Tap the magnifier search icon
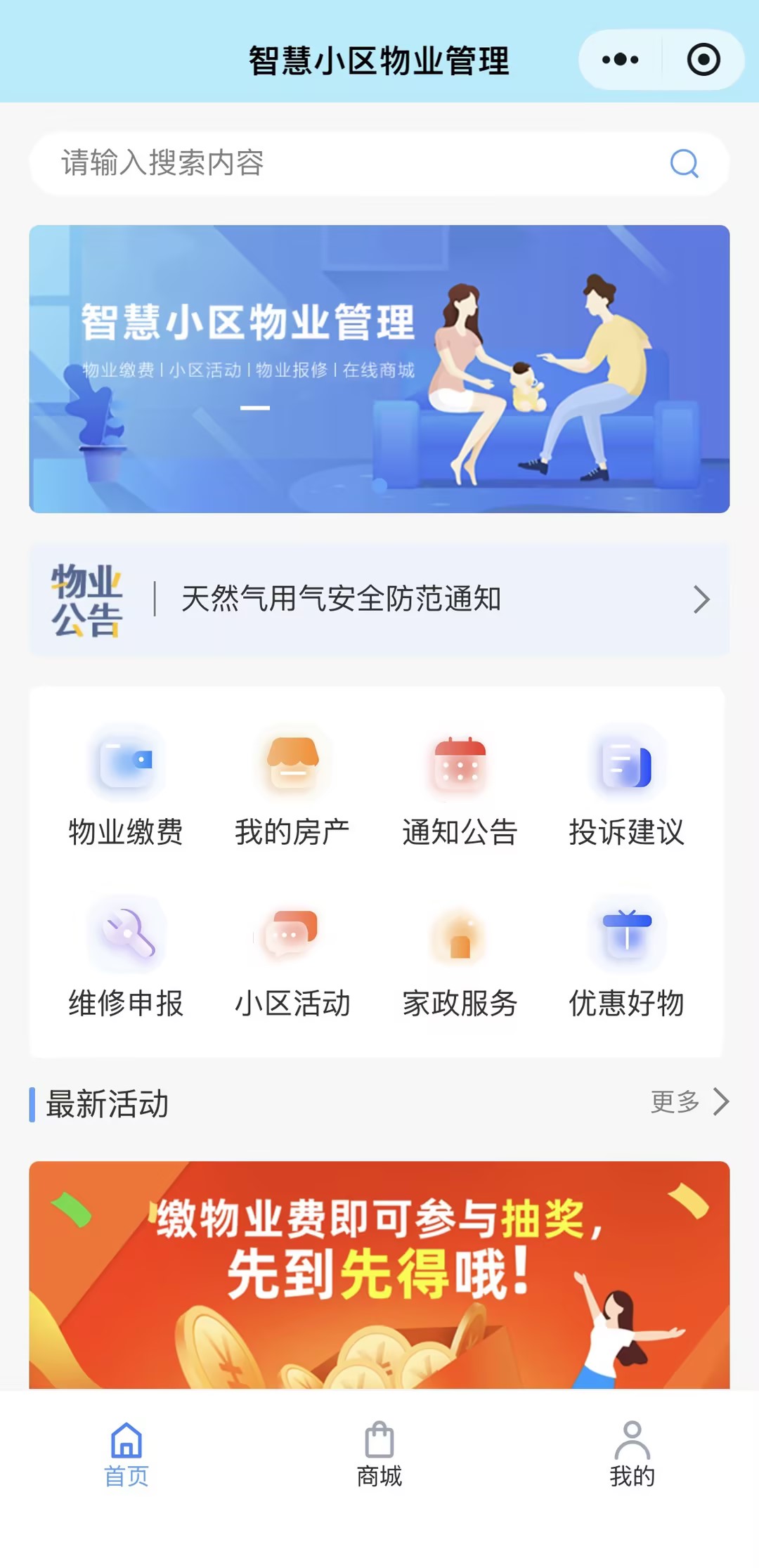This screenshot has height=1568, width=759. click(684, 164)
